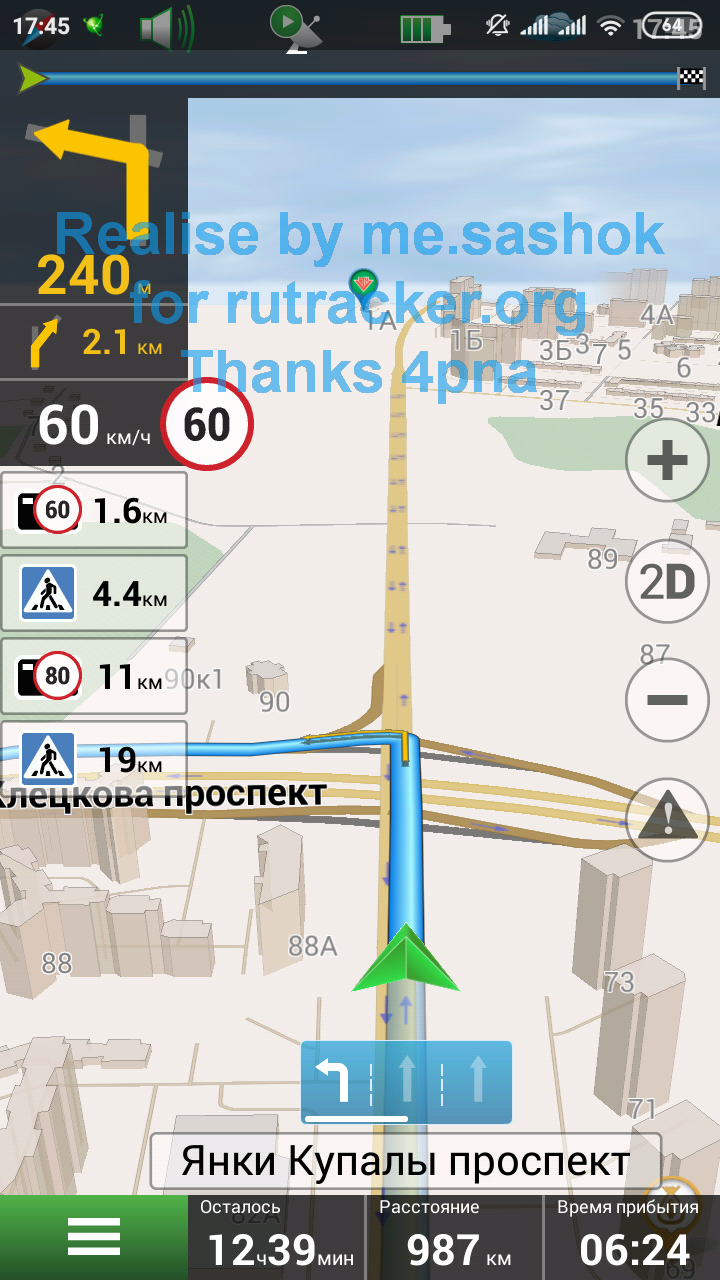This screenshot has width=720, height=1280.
Task: Zoom out on the map
Action: [x=667, y=700]
